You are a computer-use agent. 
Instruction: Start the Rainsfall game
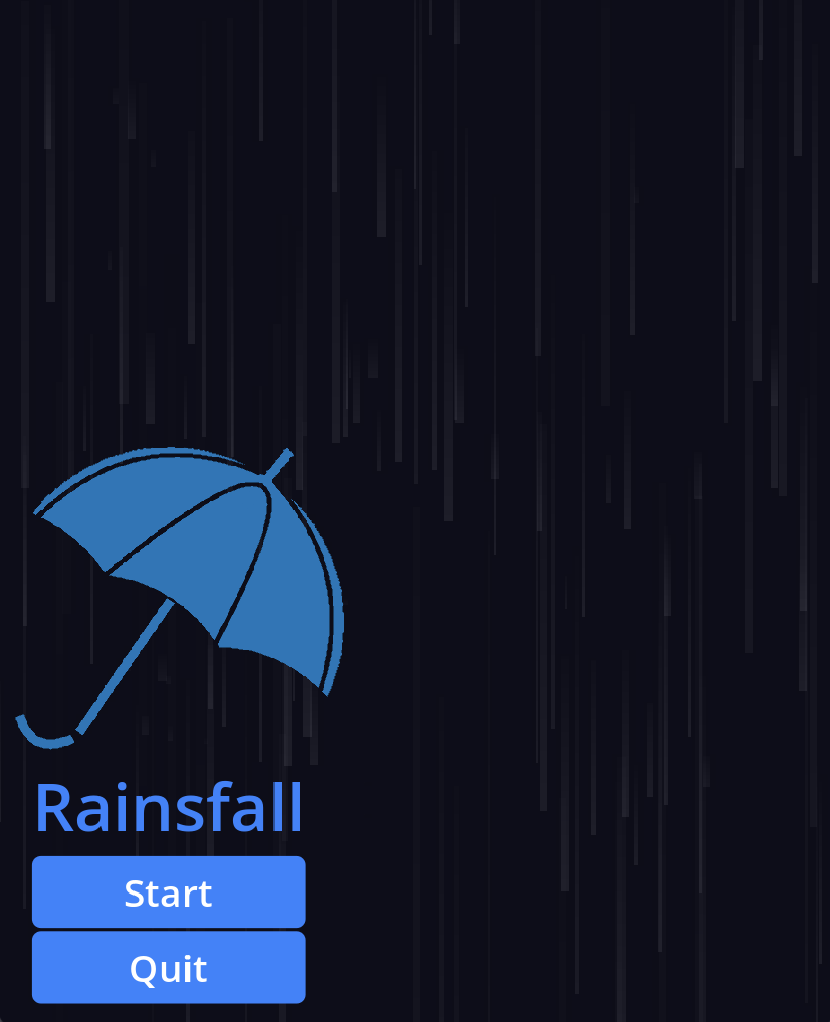168,892
